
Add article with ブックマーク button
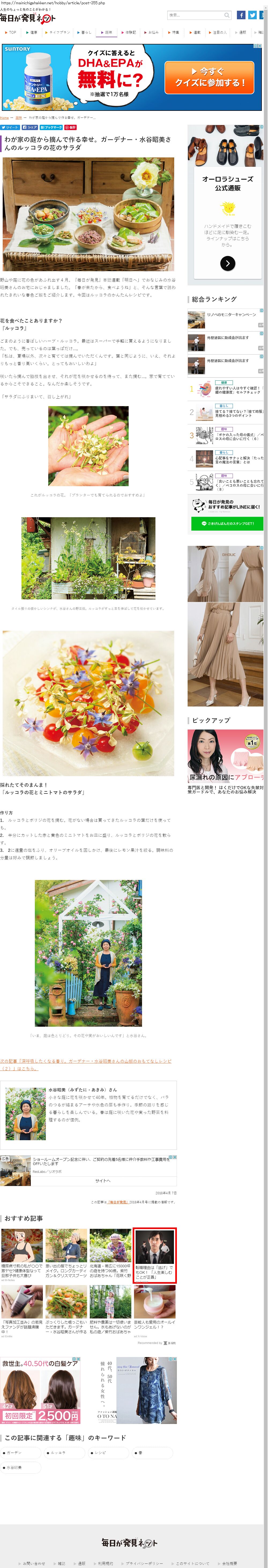51,127
